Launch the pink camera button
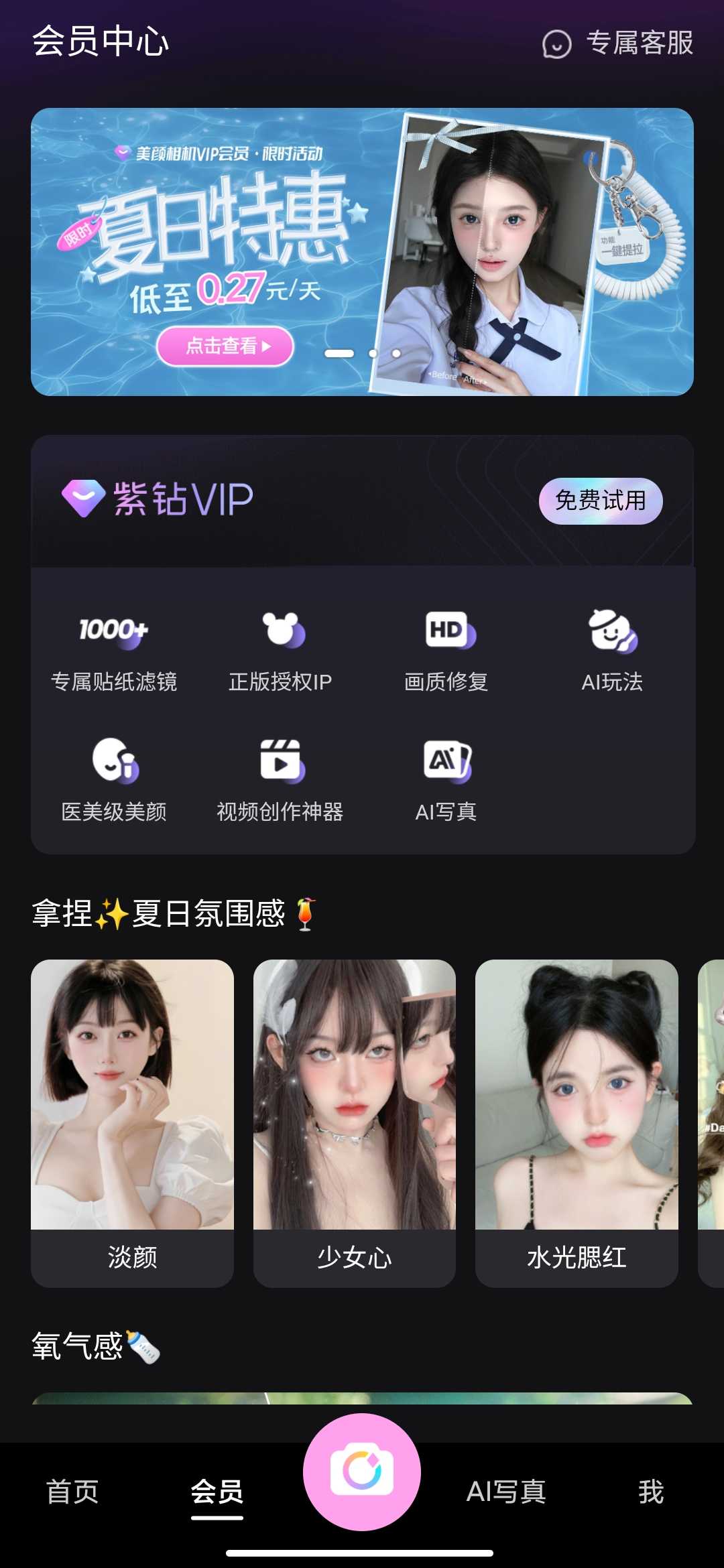Image resolution: width=724 pixels, height=1568 pixels. tap(362, 1472)
